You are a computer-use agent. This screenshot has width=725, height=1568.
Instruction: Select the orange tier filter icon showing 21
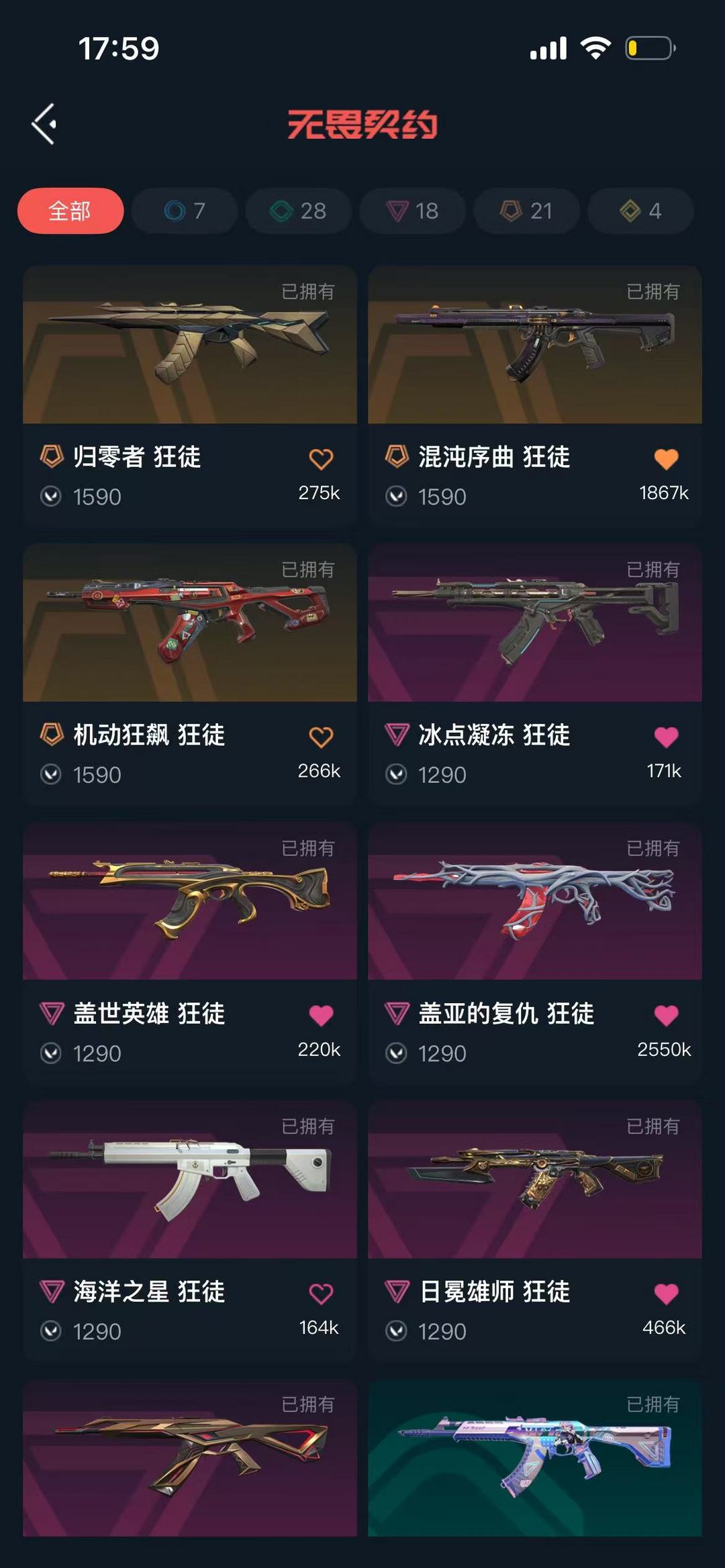(526, 211)
